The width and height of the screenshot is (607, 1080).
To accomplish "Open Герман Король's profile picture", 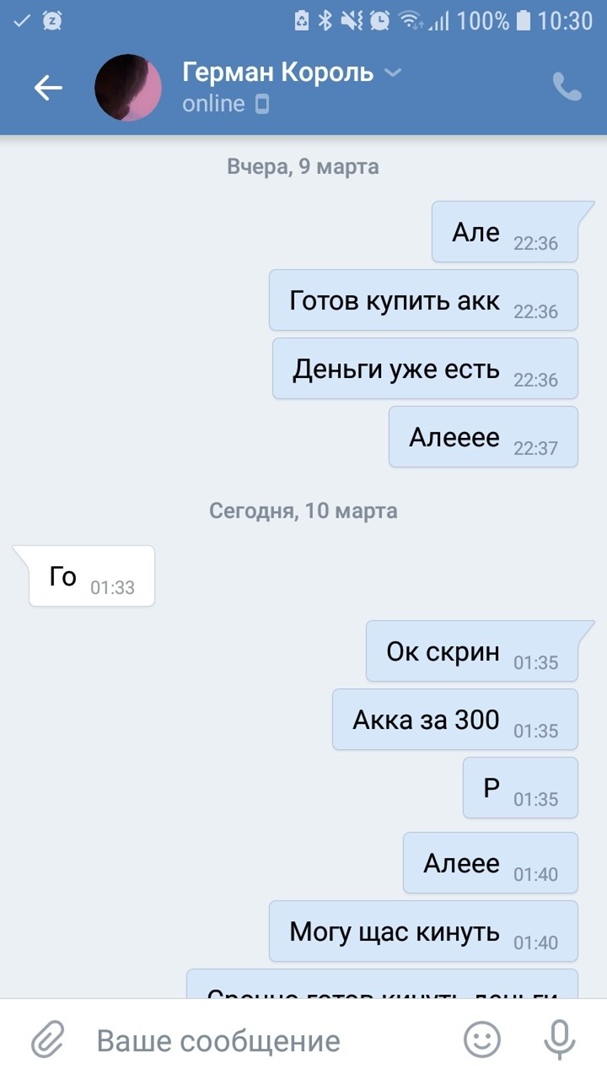I will point(128,88).
